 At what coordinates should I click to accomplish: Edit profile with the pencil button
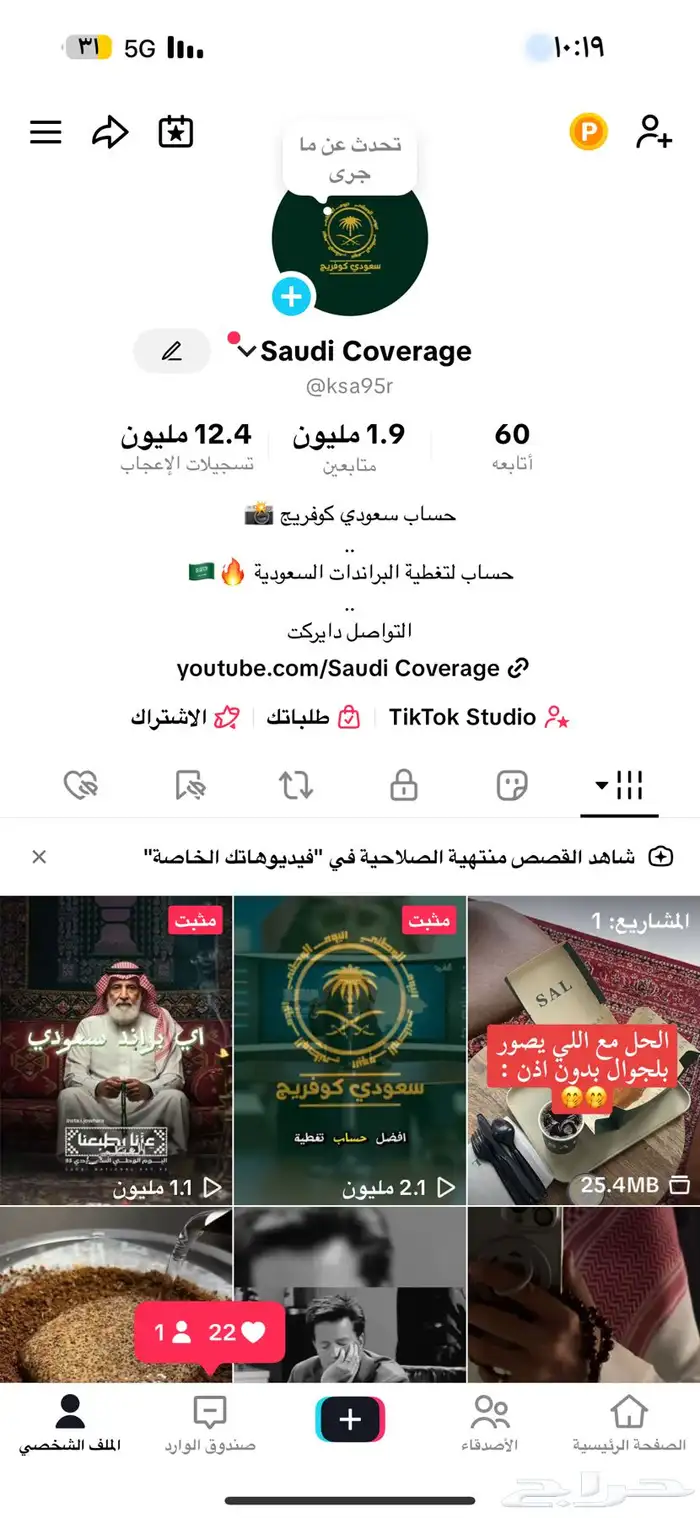pyautogui.click(x=172, y=351)
